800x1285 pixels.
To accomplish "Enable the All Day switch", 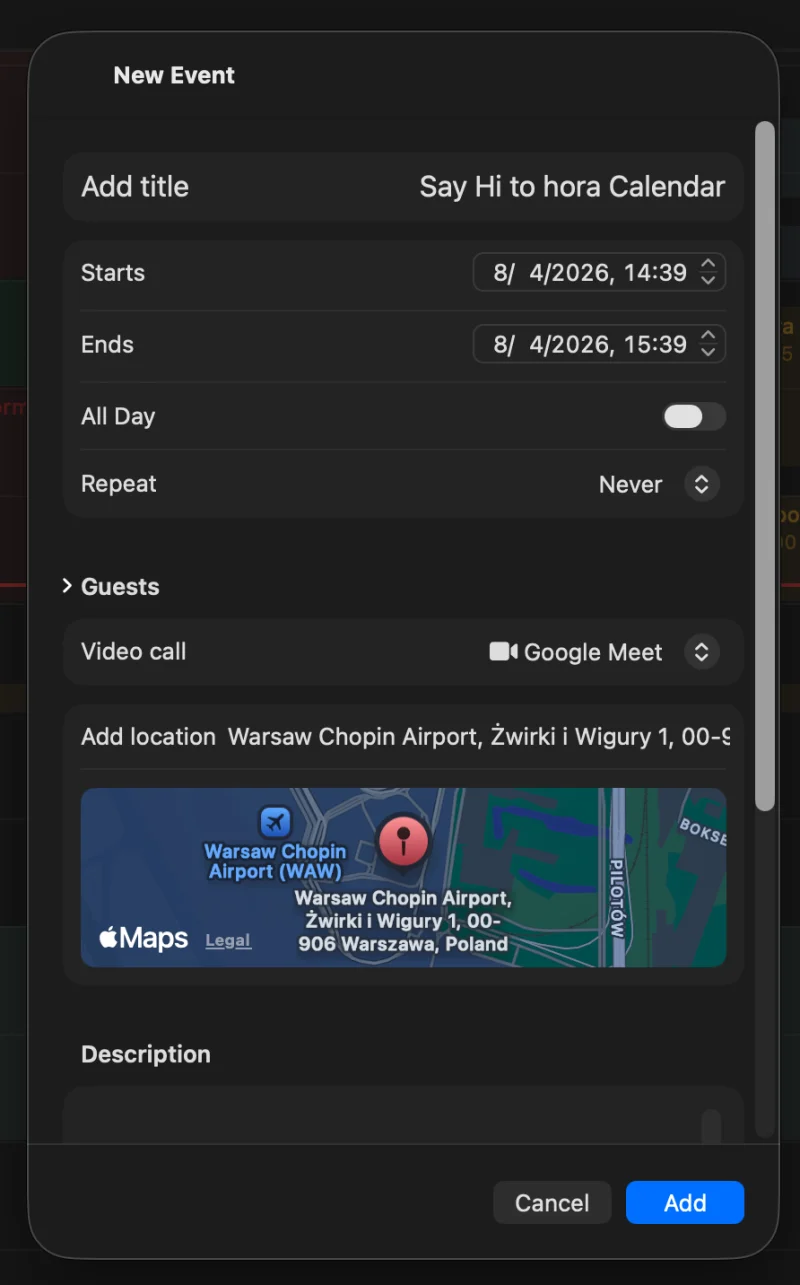I will tap(694, 416).
